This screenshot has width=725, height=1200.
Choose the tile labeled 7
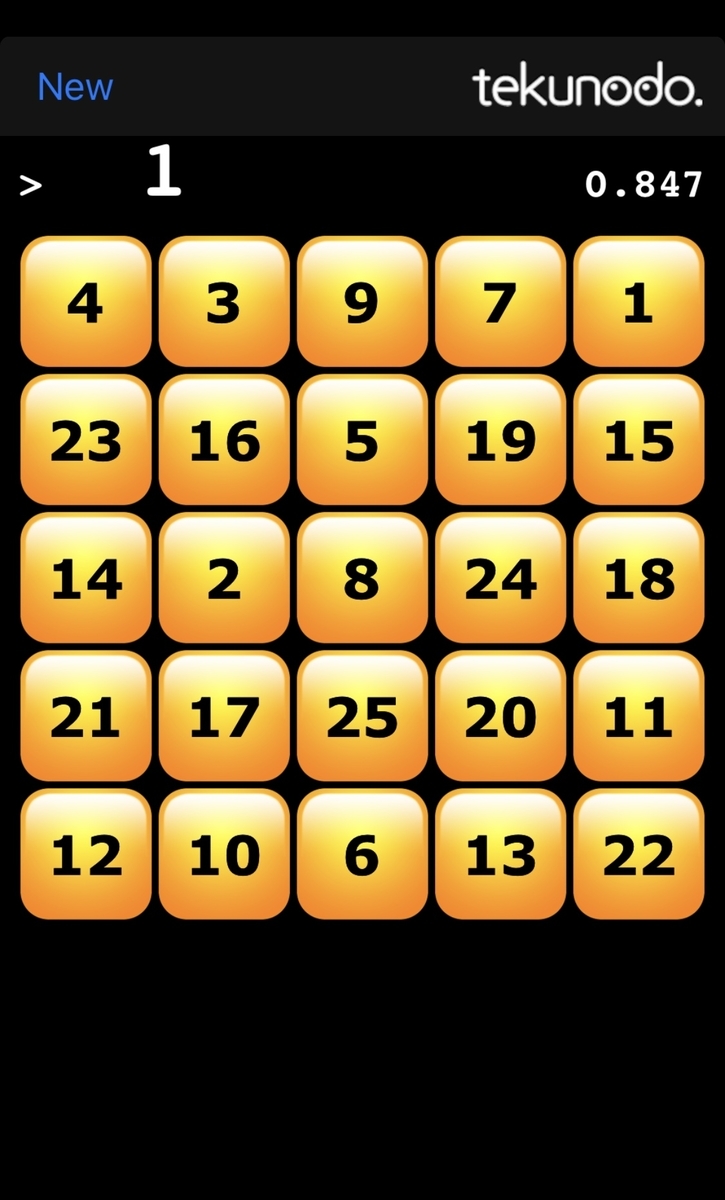click(501, 302)
